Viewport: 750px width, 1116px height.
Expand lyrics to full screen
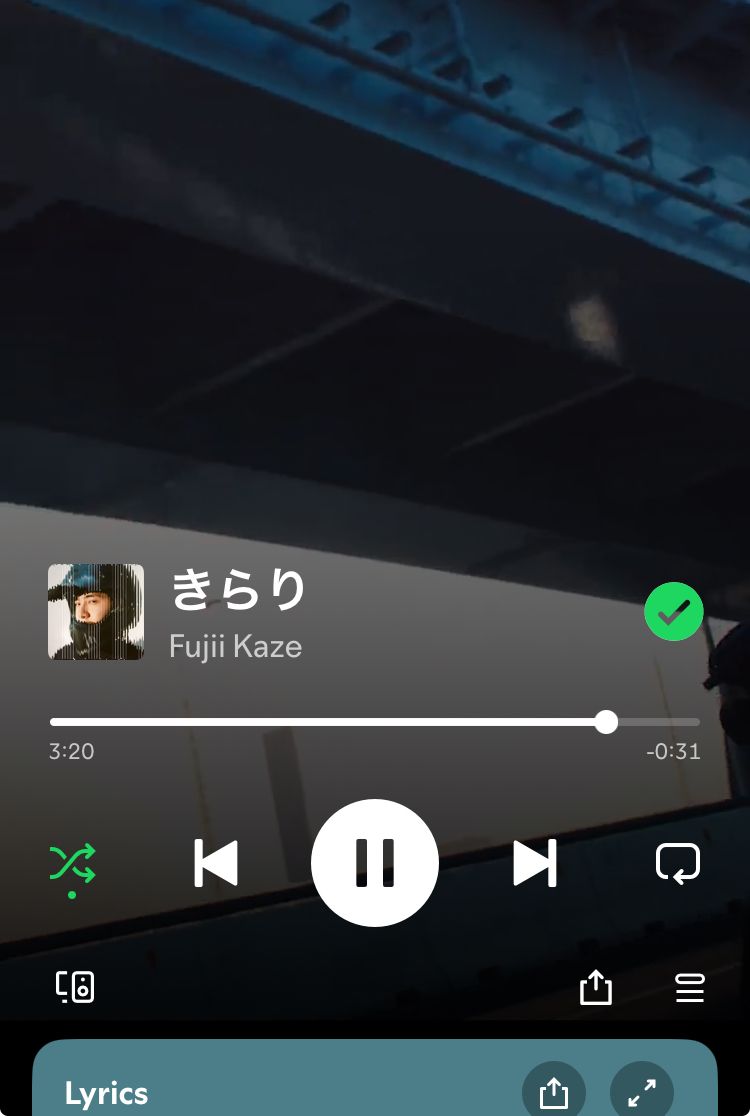pyautogui.click(x=641, y=1093)
